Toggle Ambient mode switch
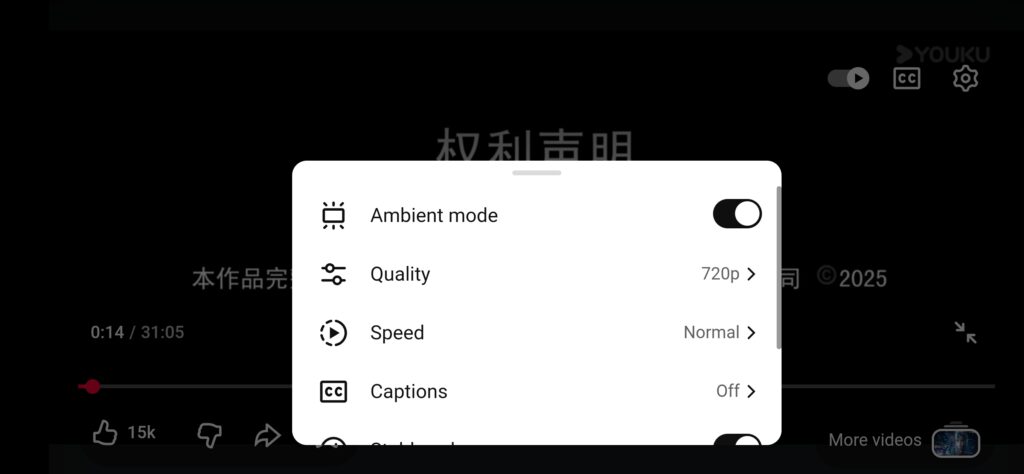The width and height of the screenshot is (1024, 474). click(x=736, y=214)
